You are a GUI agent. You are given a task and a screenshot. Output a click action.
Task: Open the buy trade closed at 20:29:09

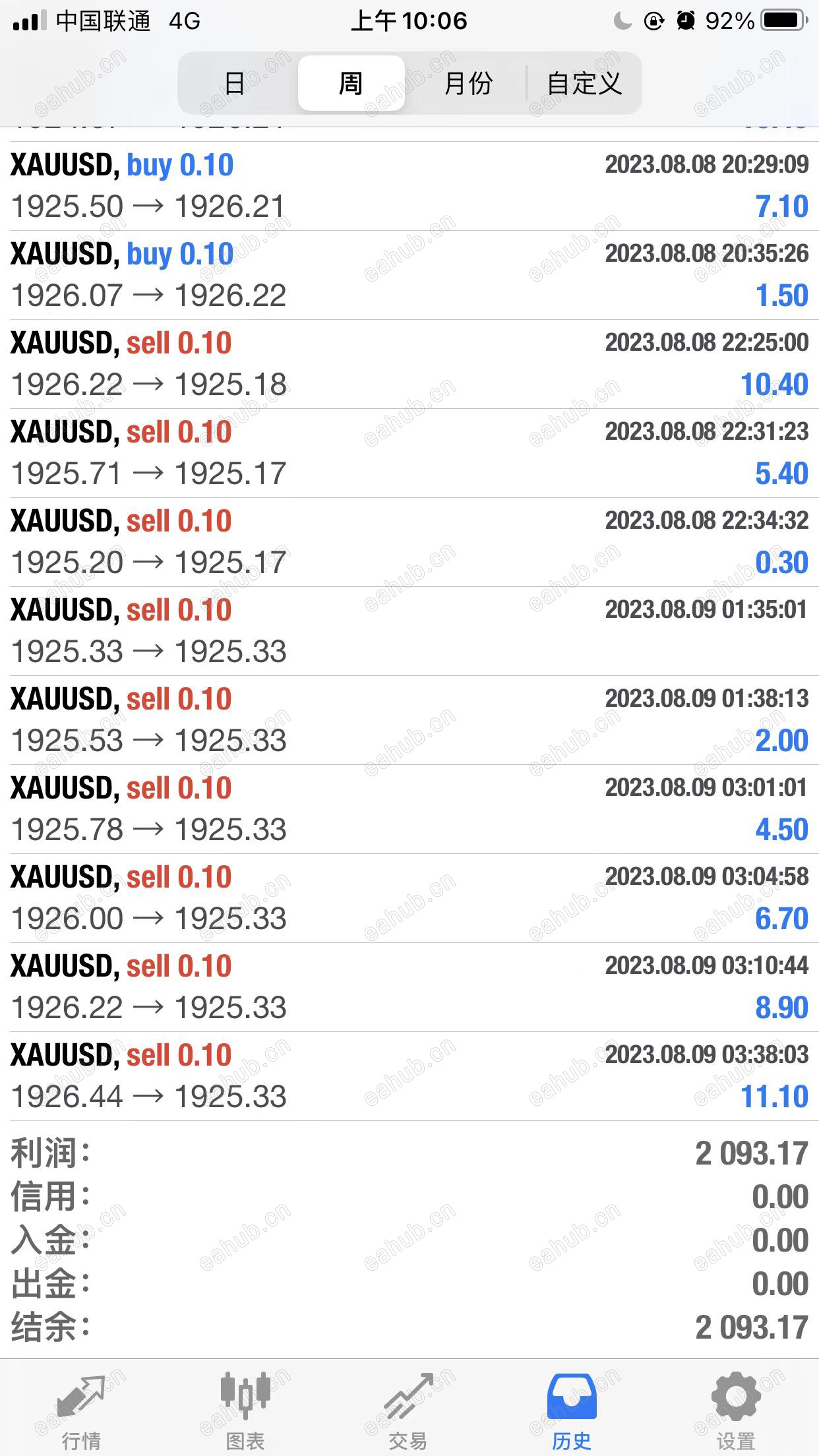pyautogui.click(x=409, y=186)
